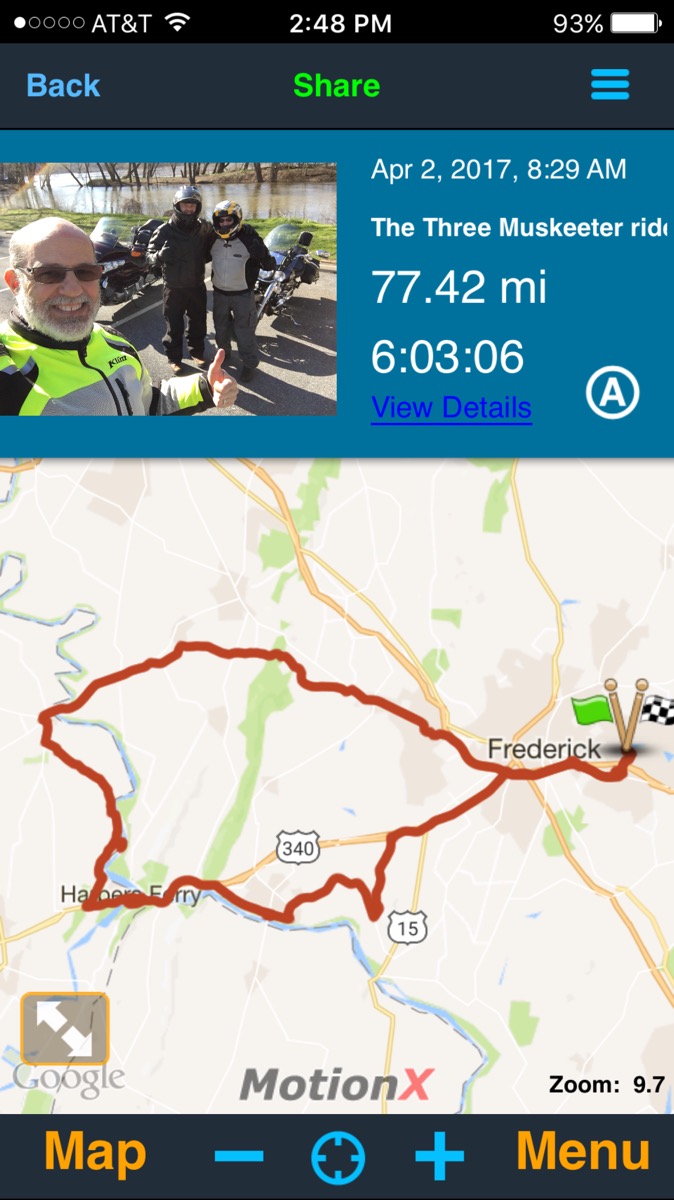Zoom out with the minus button
The image size is (674, 1200).
coord(239,1157)
